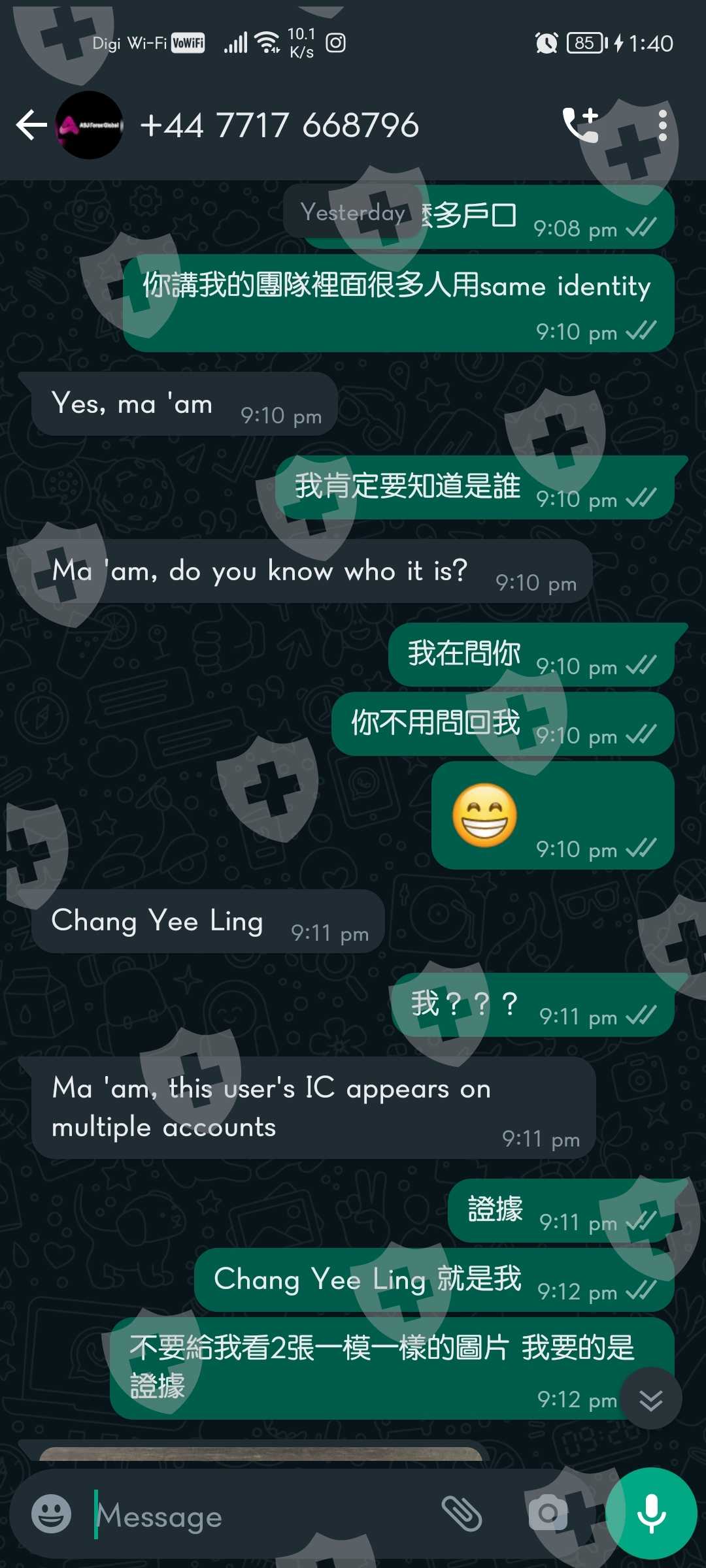
Task: Focus the Message input field
Action: pos(261,1514)
